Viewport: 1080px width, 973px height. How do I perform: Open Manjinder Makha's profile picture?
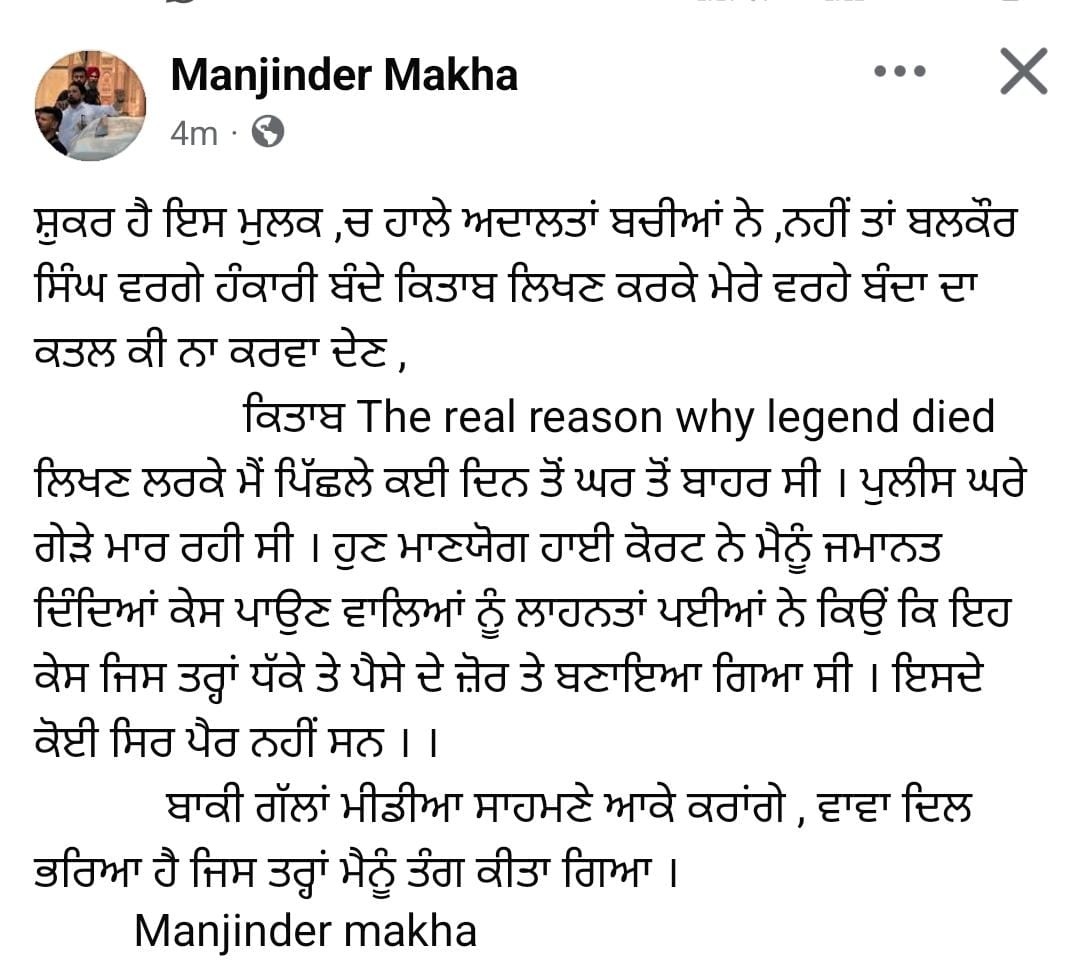(90, 106)
